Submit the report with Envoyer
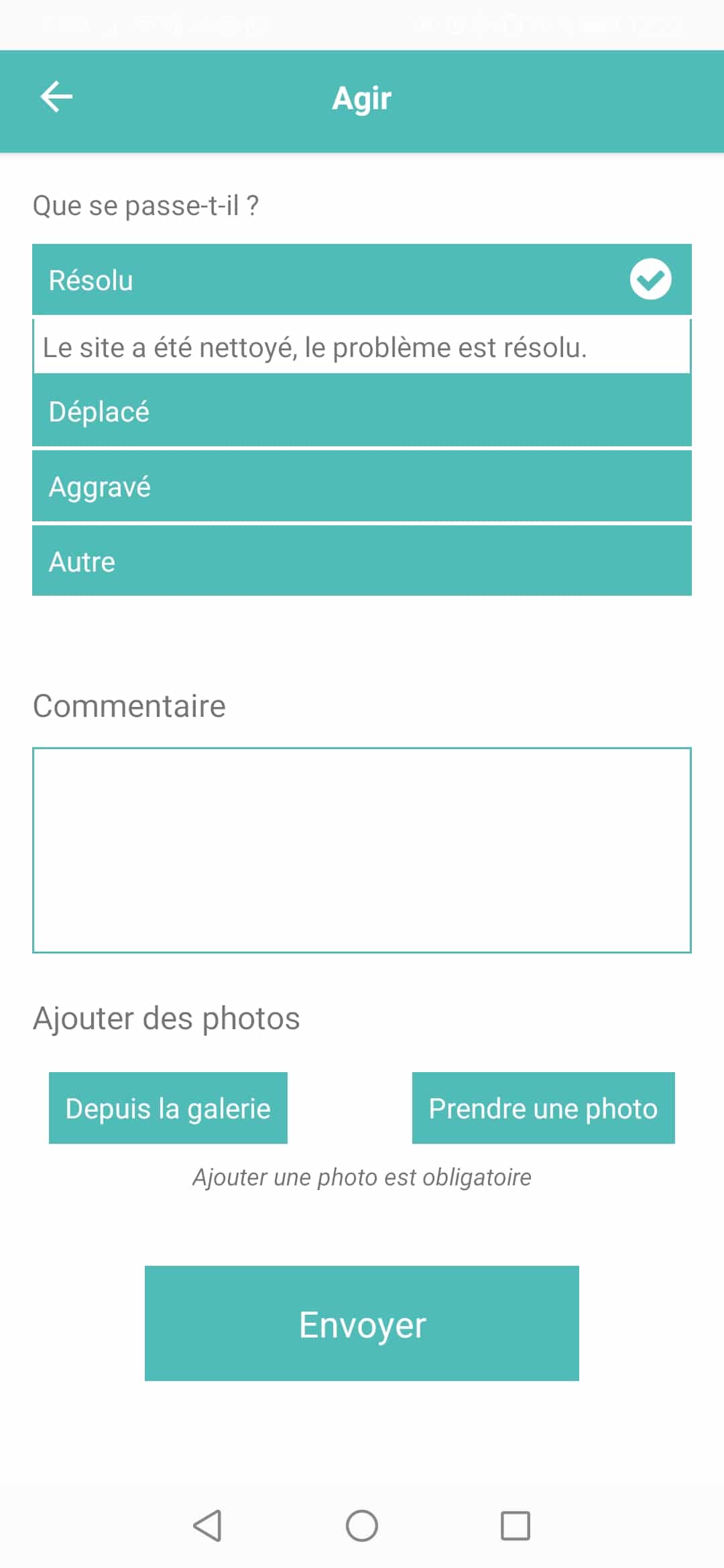 361,1323
